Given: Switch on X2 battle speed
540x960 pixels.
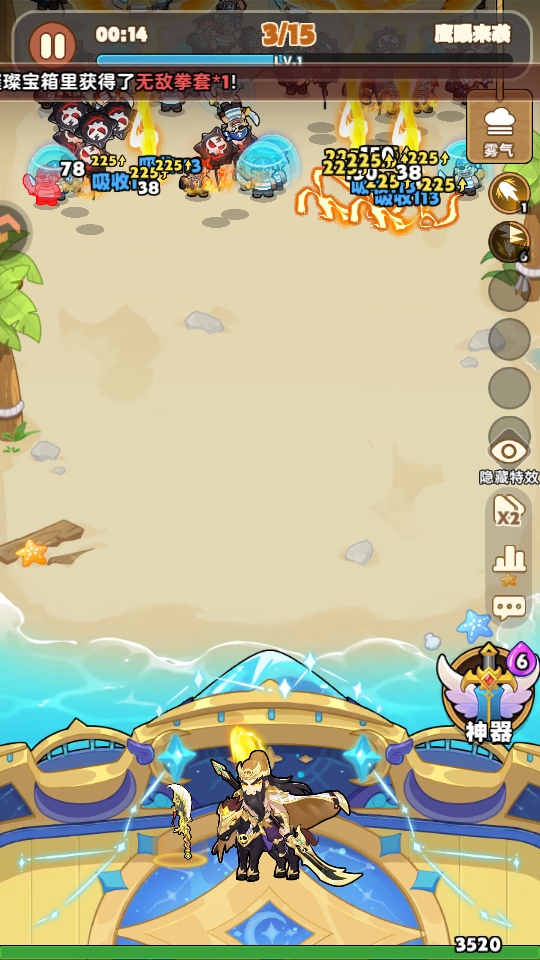Looking at the screenshot, I should point(509,513).
